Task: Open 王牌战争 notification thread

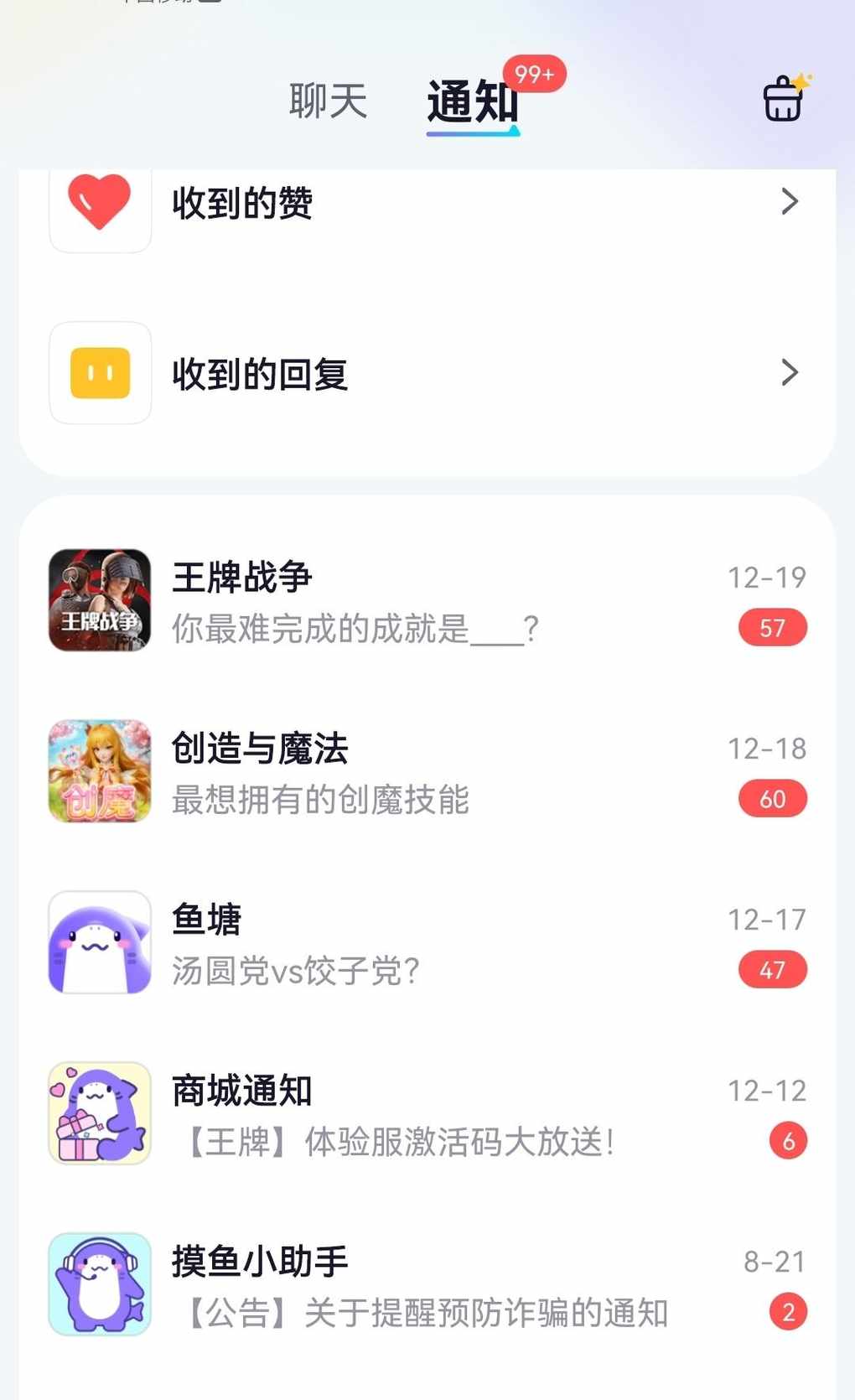Action: point(427,601)
